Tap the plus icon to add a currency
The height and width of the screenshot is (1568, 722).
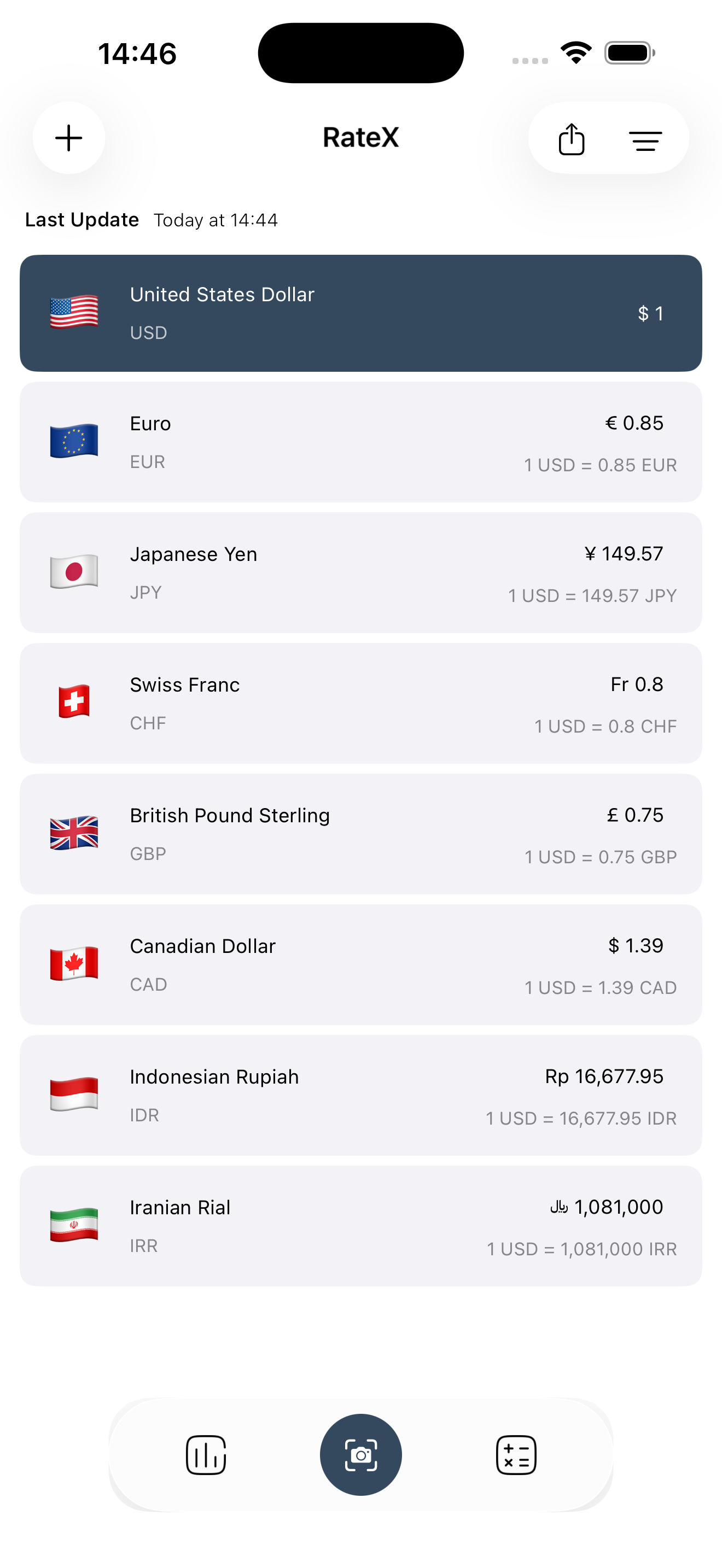tap(68, 138)
